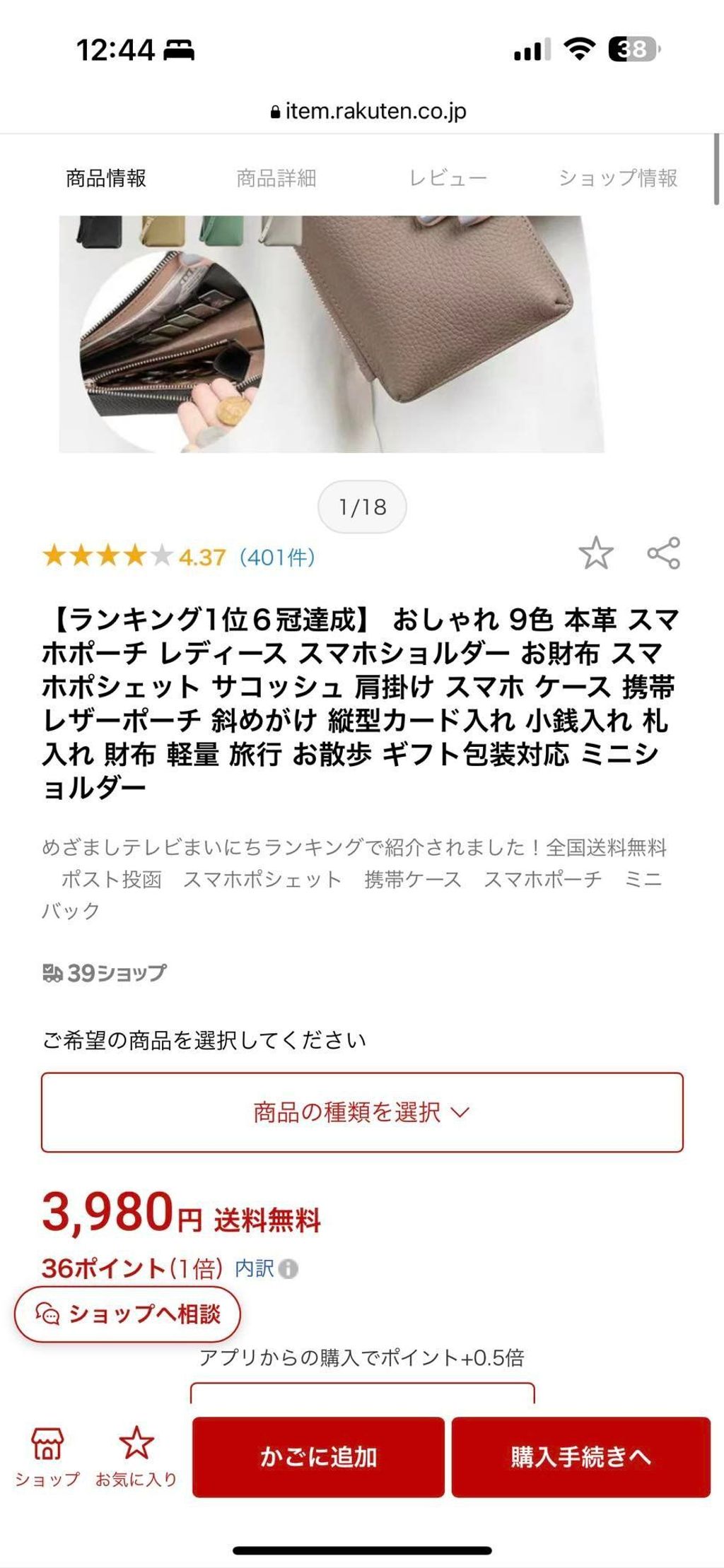Viewport: 724px width, 1568px height.
Task: Open the product image gallery
Action: click(332, 334)
